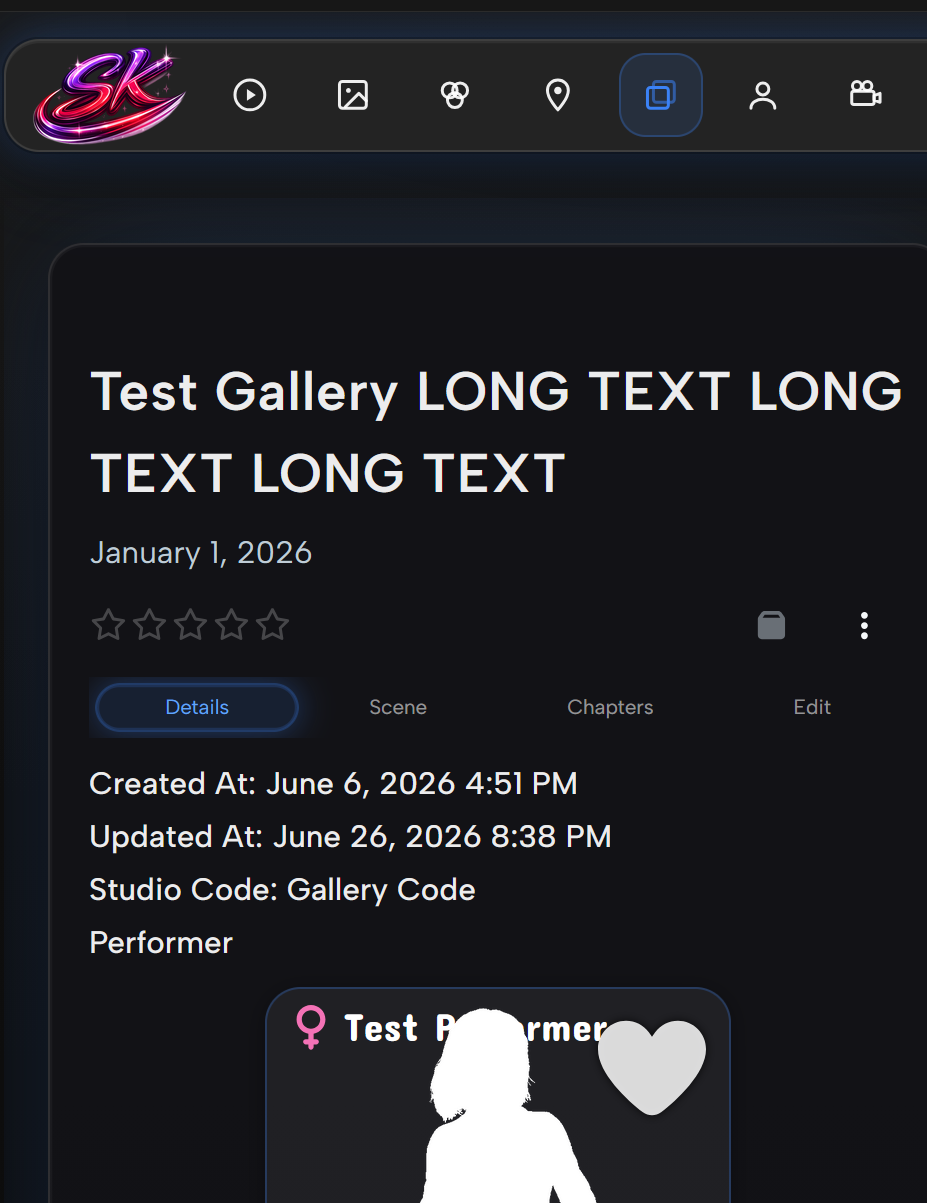The image size is (927, 1203).
Task: Open the groups three-circles icon
Action: point(455,95)
